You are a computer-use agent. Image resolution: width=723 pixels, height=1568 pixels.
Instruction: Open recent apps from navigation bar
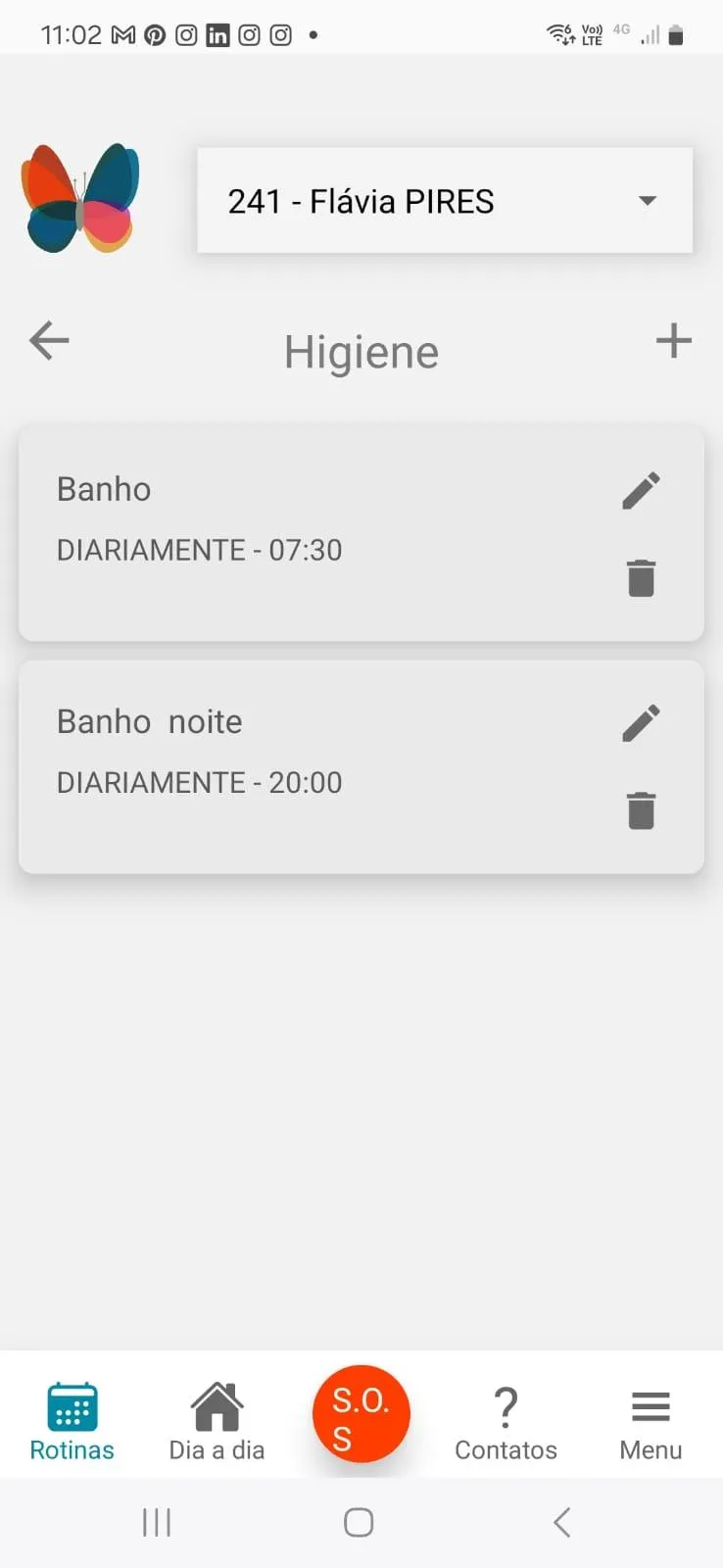tap(157, 1522)
